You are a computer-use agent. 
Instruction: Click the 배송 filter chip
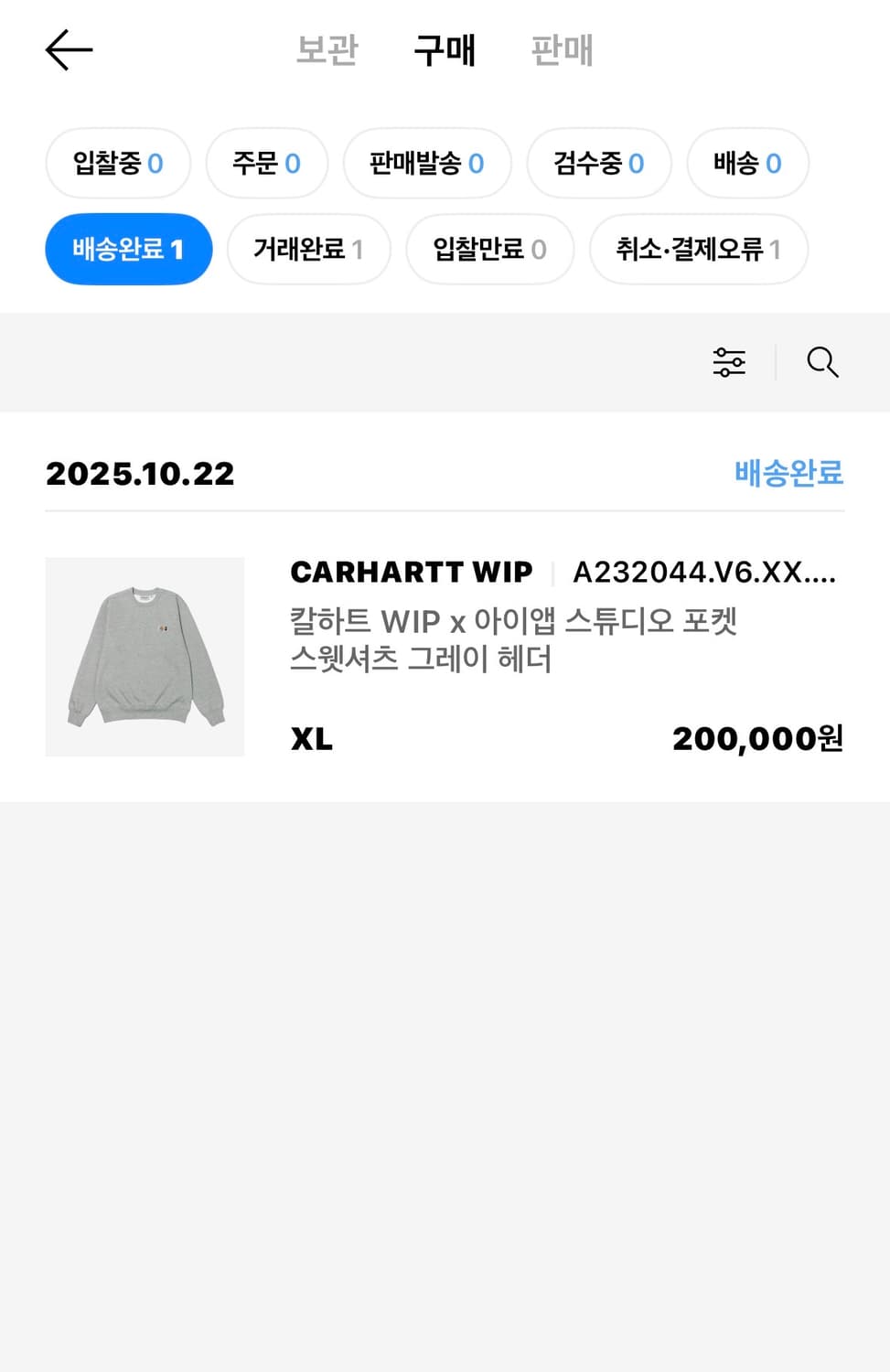747,164
